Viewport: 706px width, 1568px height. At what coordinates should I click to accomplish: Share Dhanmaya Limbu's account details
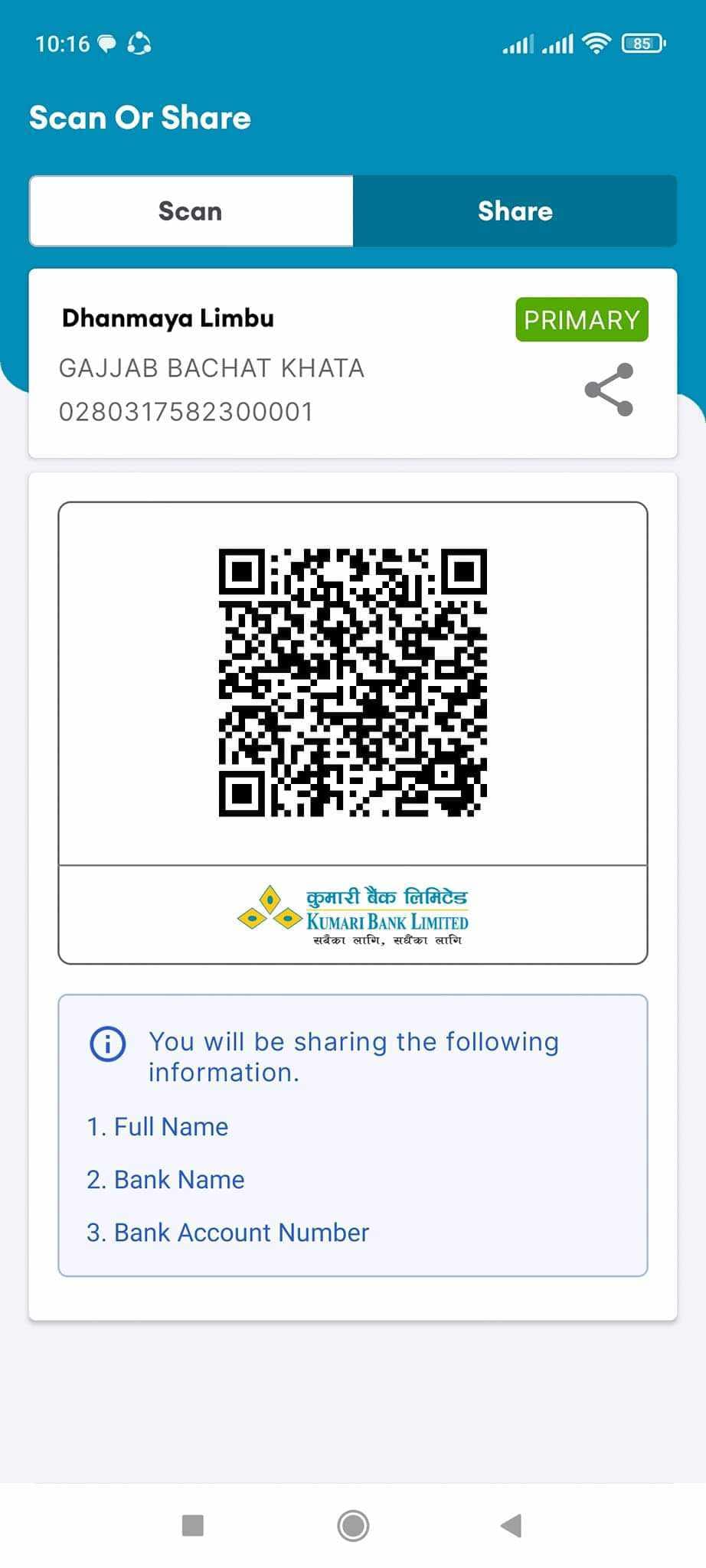tap(609, 390)
